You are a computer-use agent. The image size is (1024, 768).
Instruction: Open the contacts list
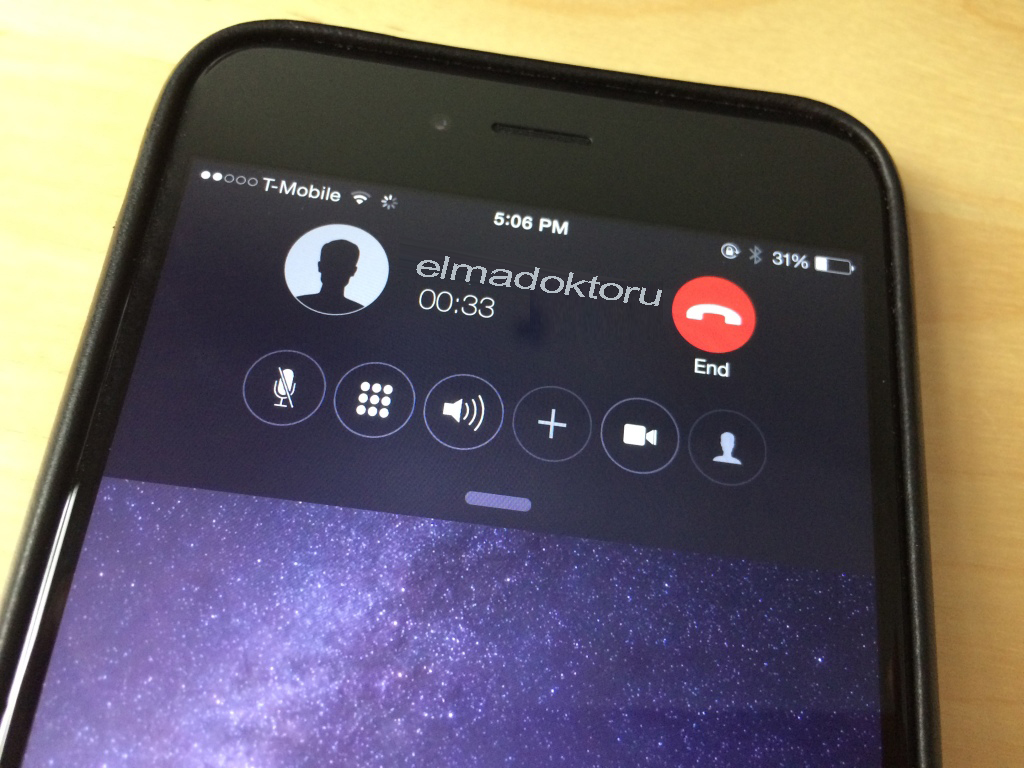point(727,449)
